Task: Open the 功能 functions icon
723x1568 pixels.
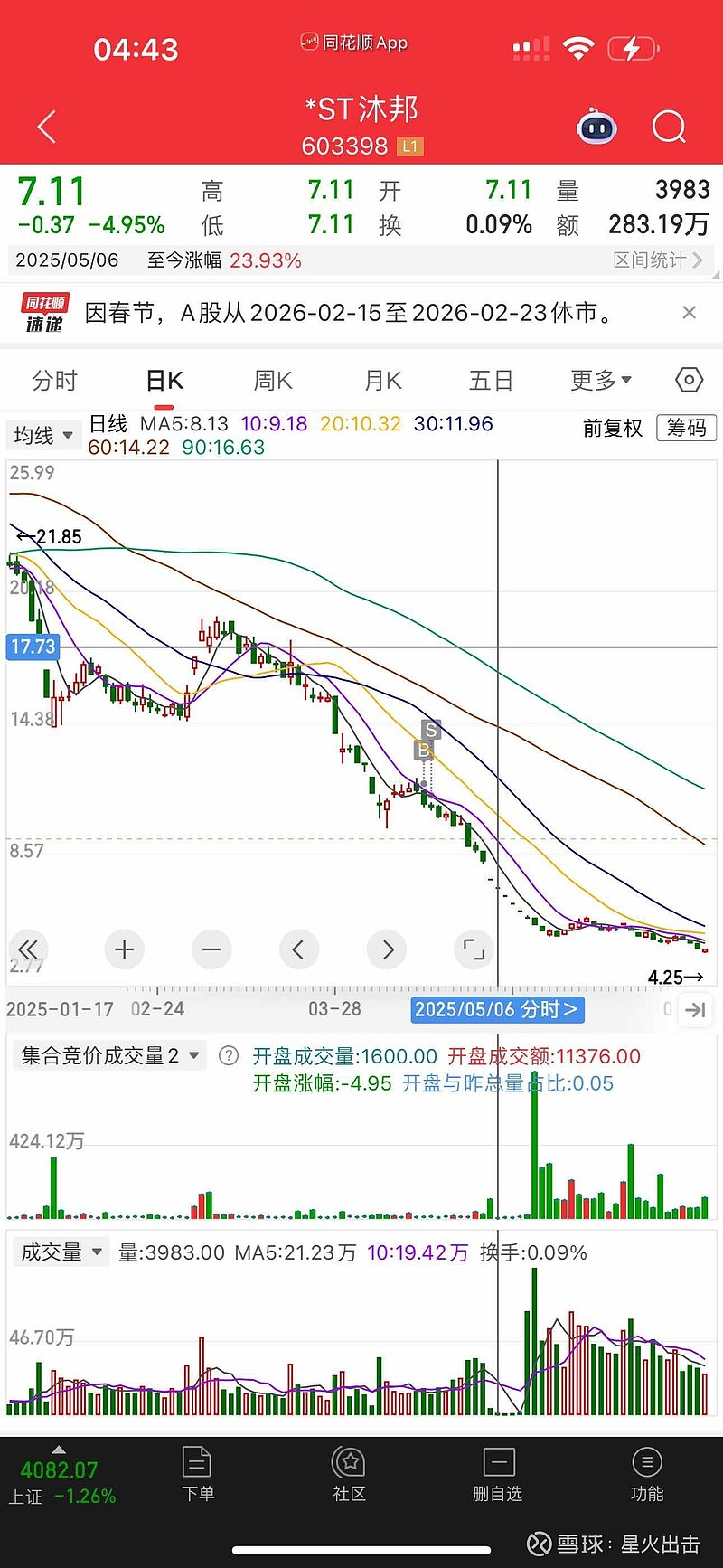Action: pos(647,1474)
